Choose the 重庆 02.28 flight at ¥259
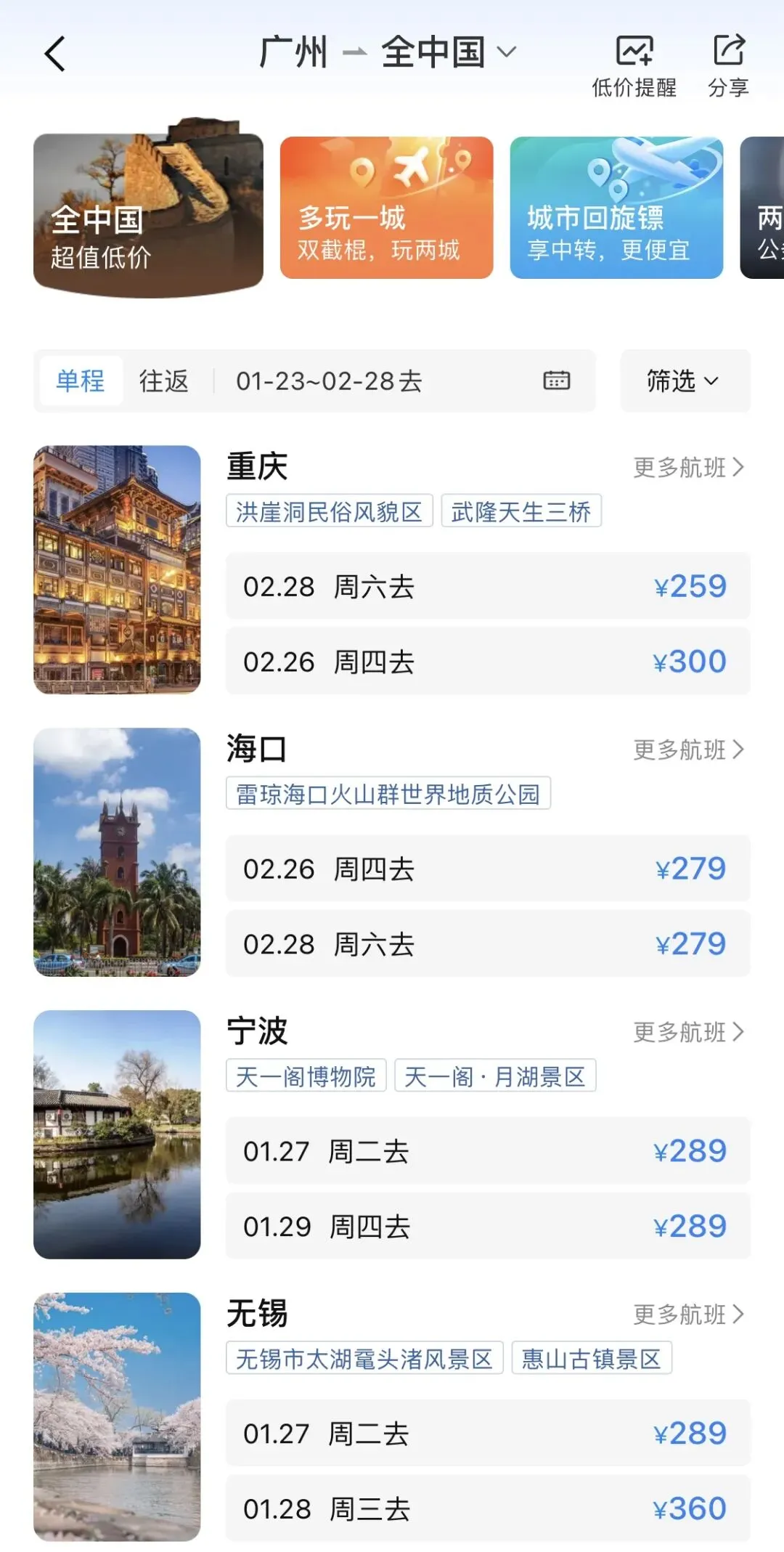784x1552 pixels. (488, 586)
